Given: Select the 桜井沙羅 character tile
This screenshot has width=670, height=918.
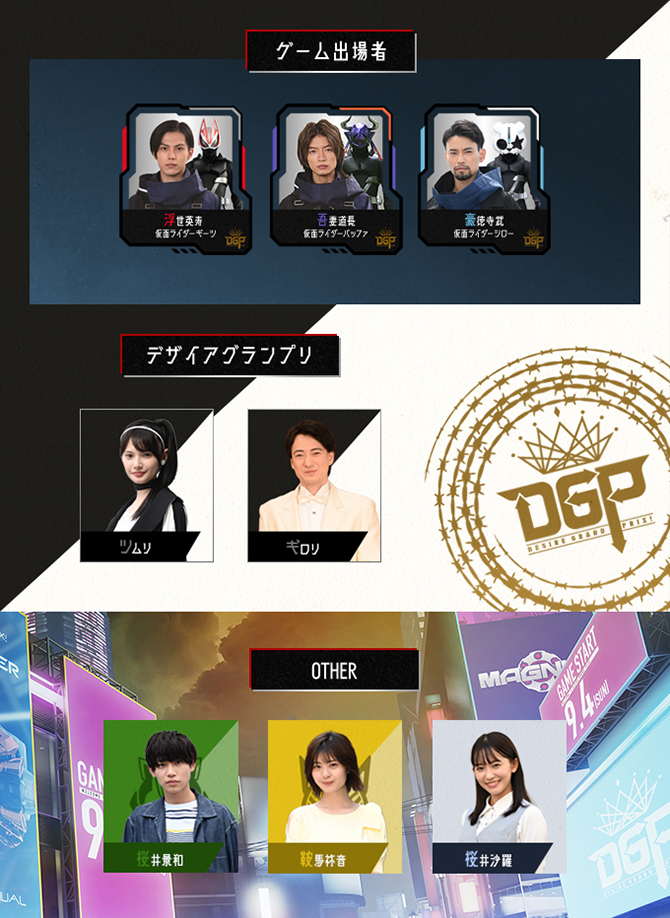Looking at the screenshot, I should 498,795.
